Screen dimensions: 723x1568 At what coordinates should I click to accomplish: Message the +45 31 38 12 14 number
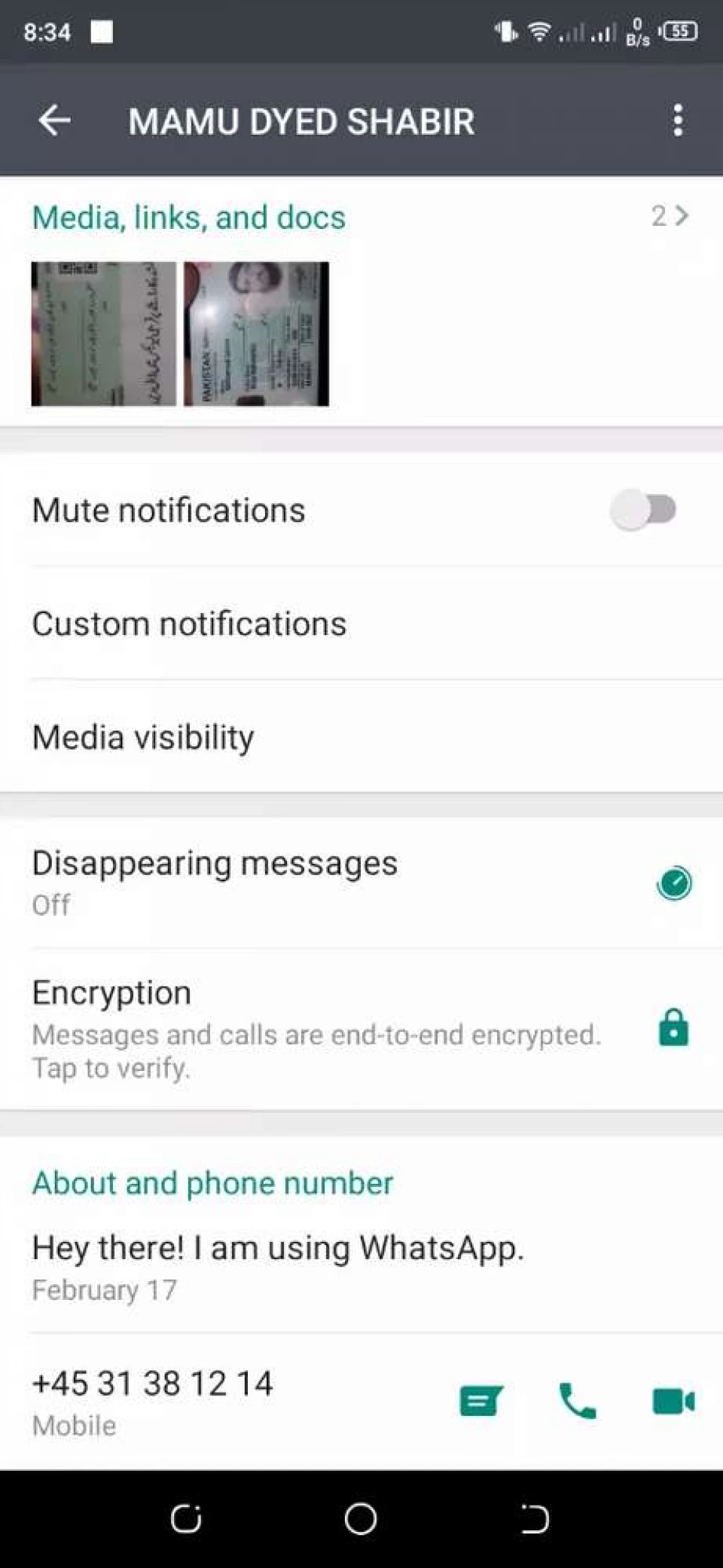(x=481, y=1402)
